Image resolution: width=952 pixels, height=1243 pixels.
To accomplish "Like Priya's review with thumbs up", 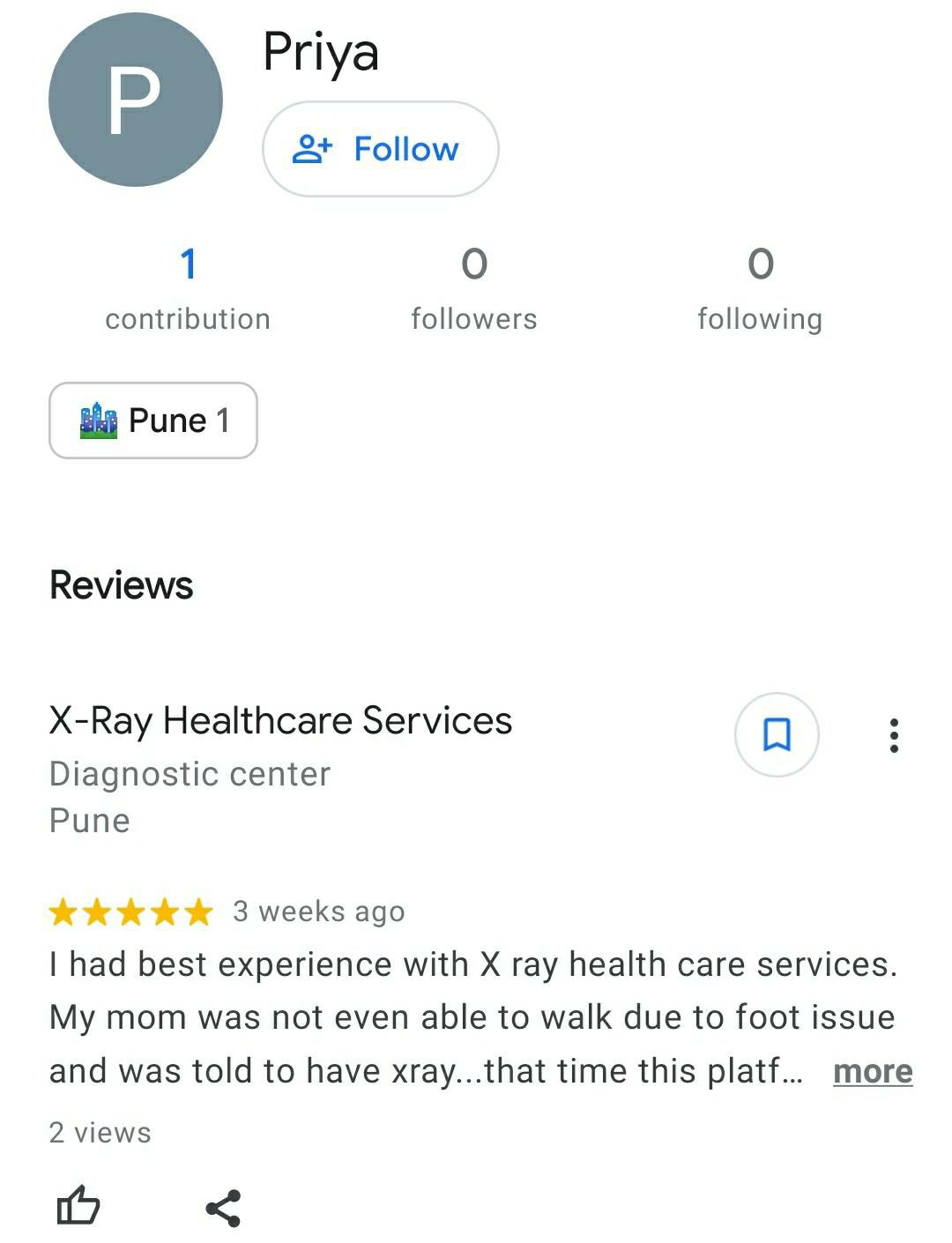I will pyautogui.click(x=78, y=1205).
